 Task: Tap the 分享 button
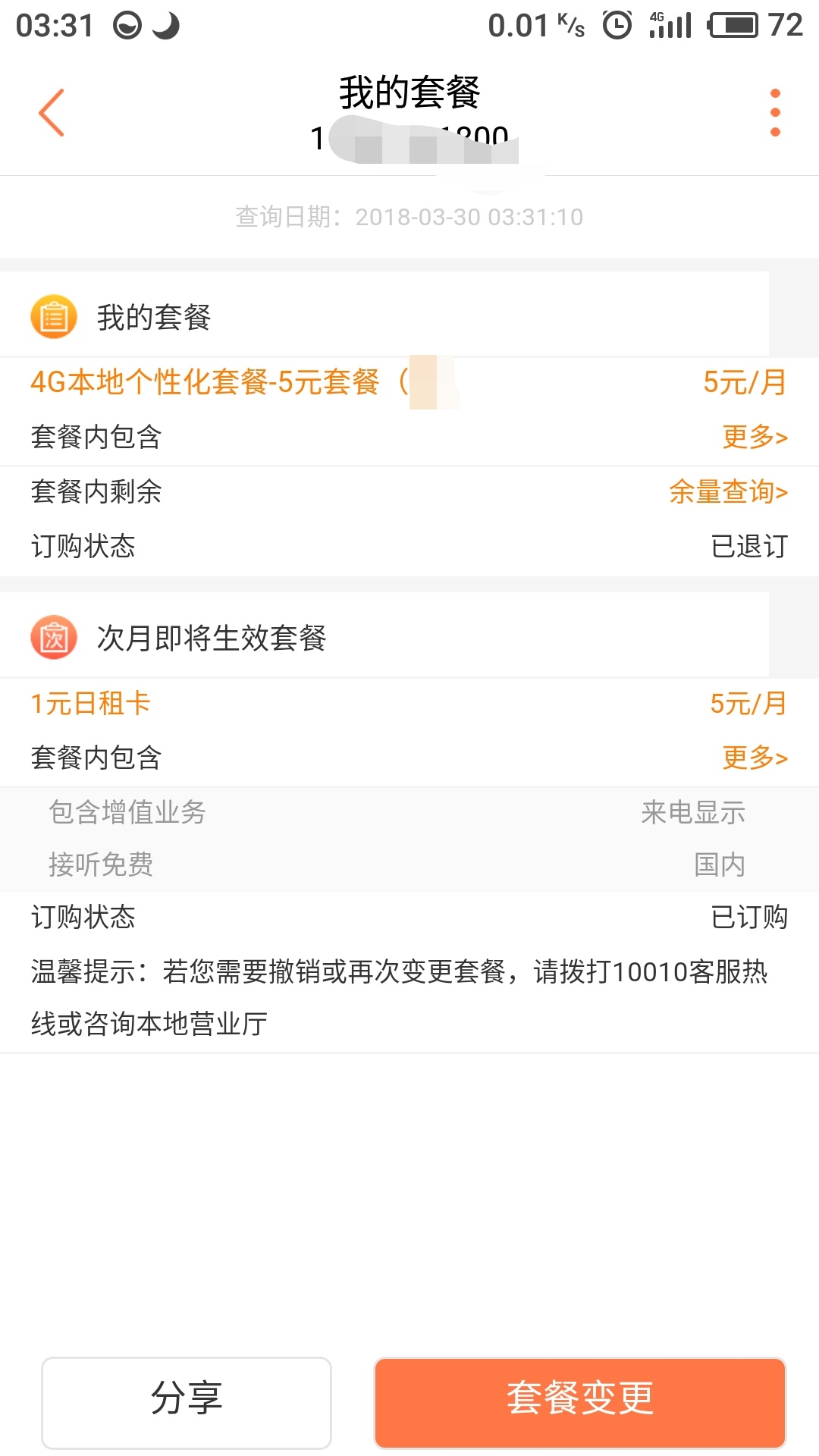tap(187, 1402)
